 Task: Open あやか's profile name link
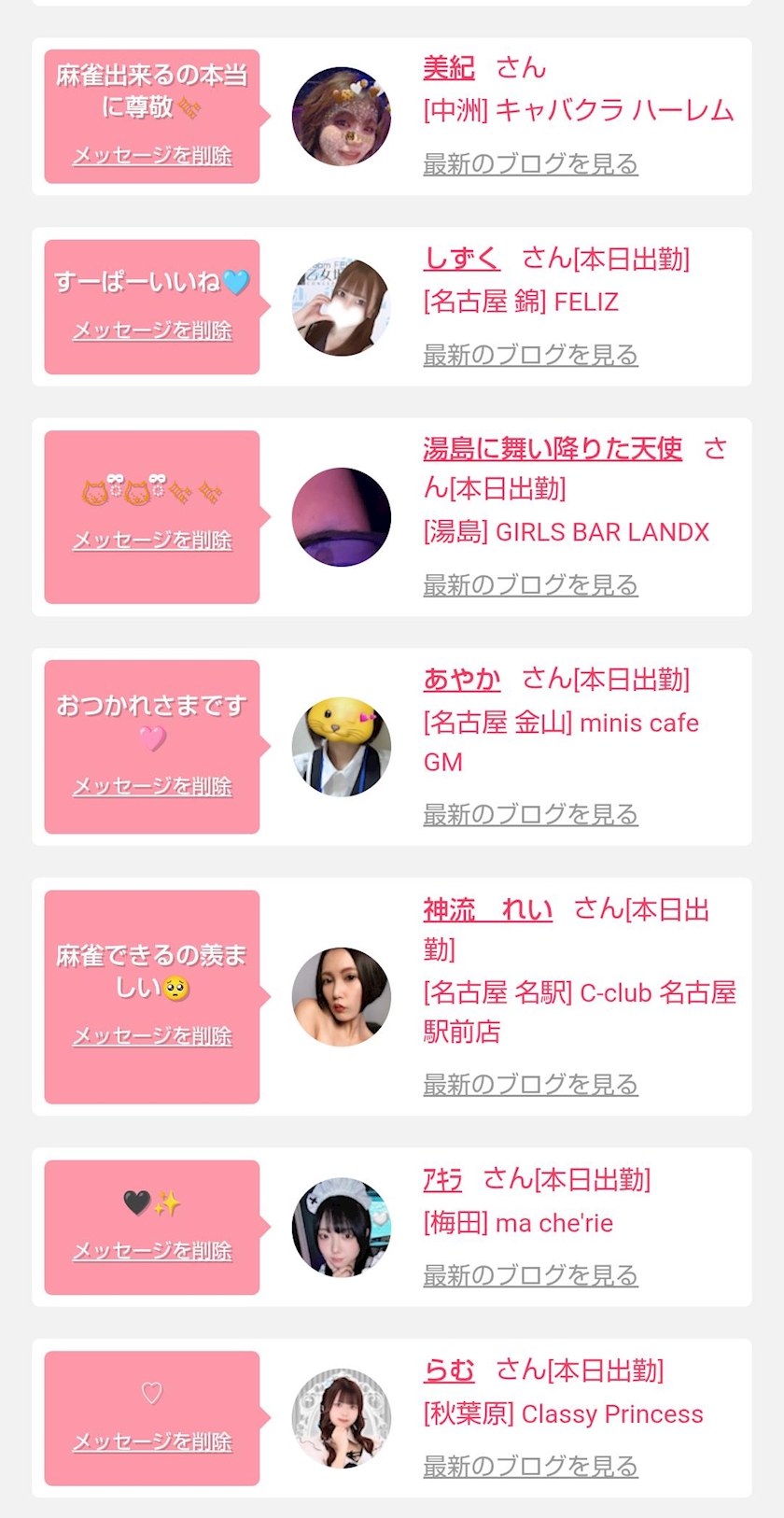tap(461, 679)
